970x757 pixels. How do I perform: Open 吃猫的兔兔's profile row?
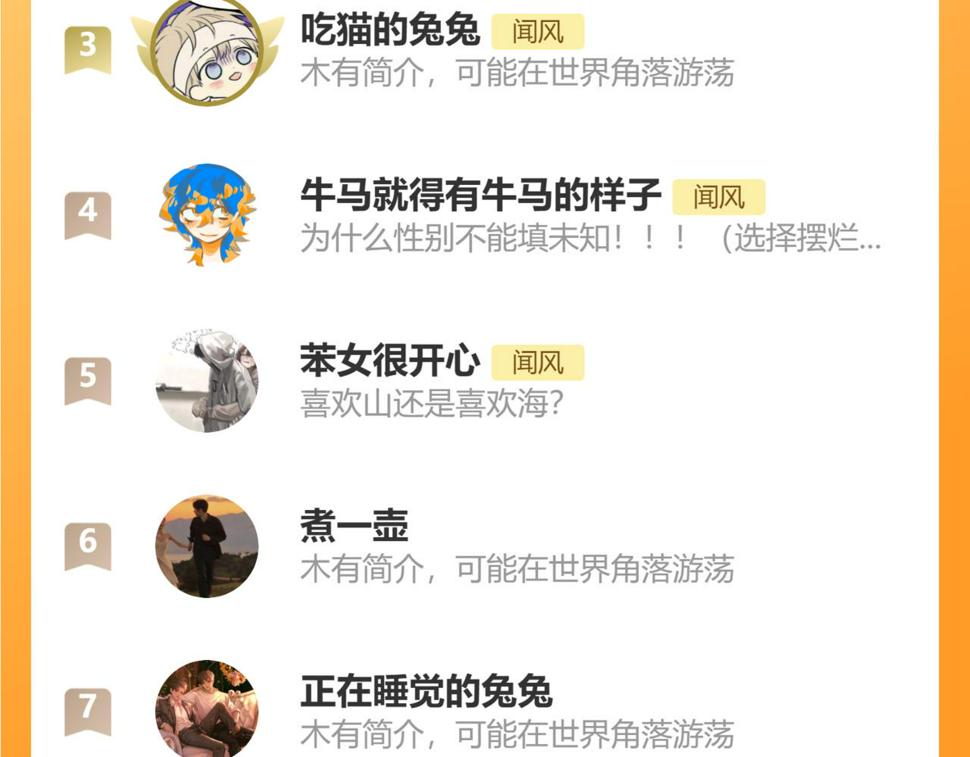pyautogui.click(x=390, y=32)
